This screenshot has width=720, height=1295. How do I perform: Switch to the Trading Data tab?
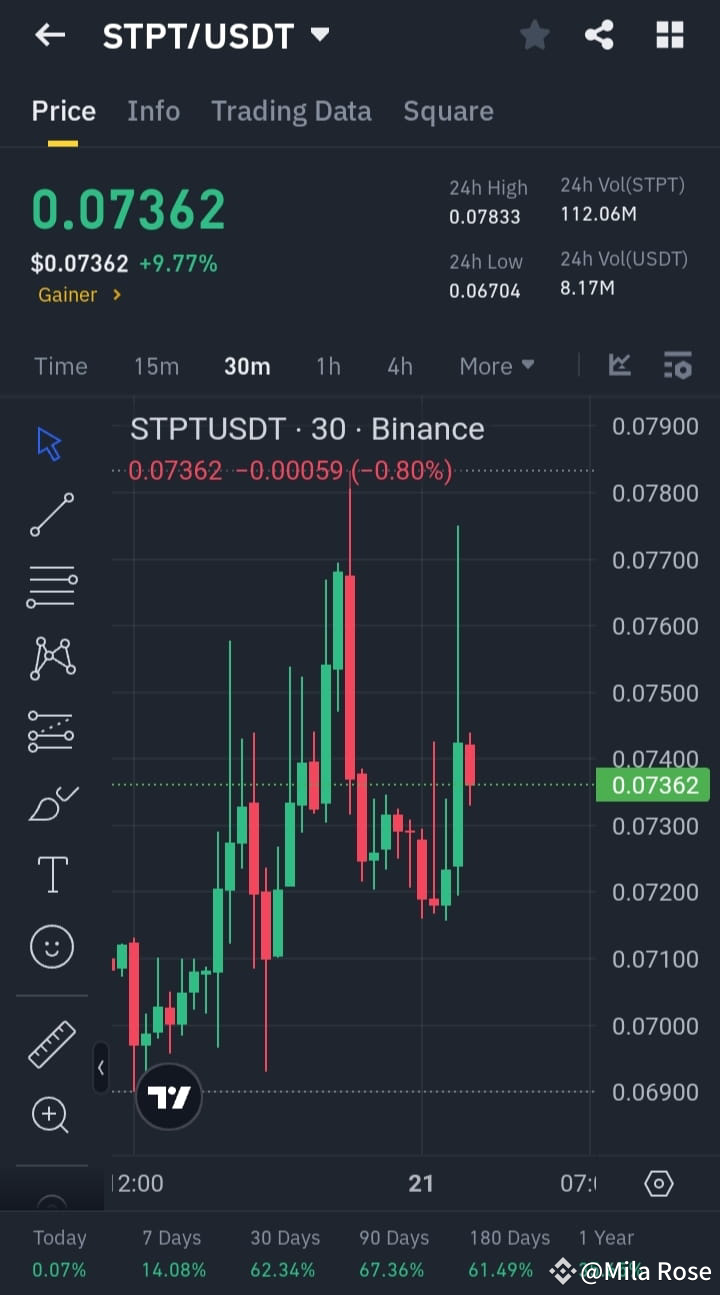pos(291,111)
